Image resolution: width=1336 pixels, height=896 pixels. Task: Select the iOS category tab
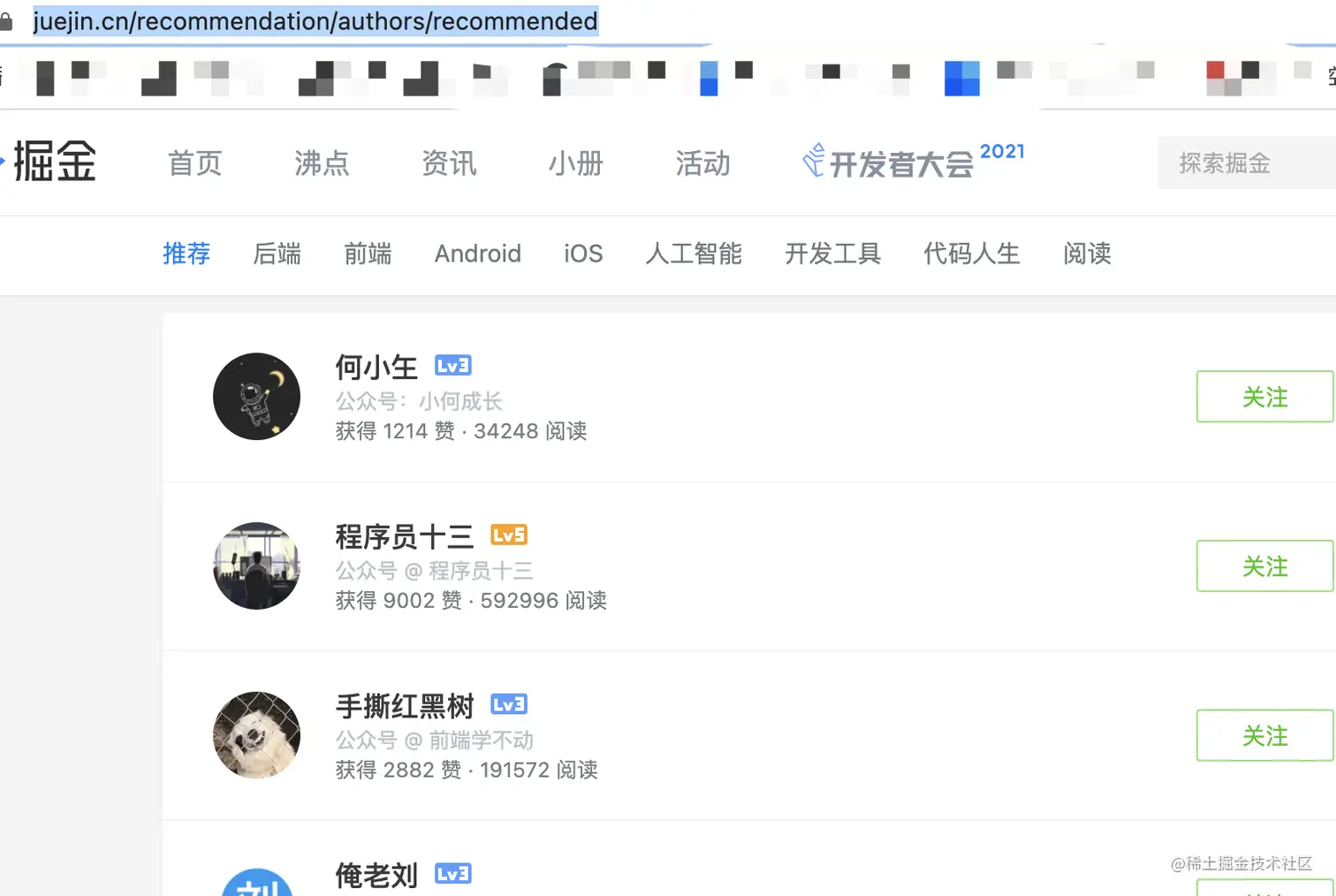click(x=583, y=254)
